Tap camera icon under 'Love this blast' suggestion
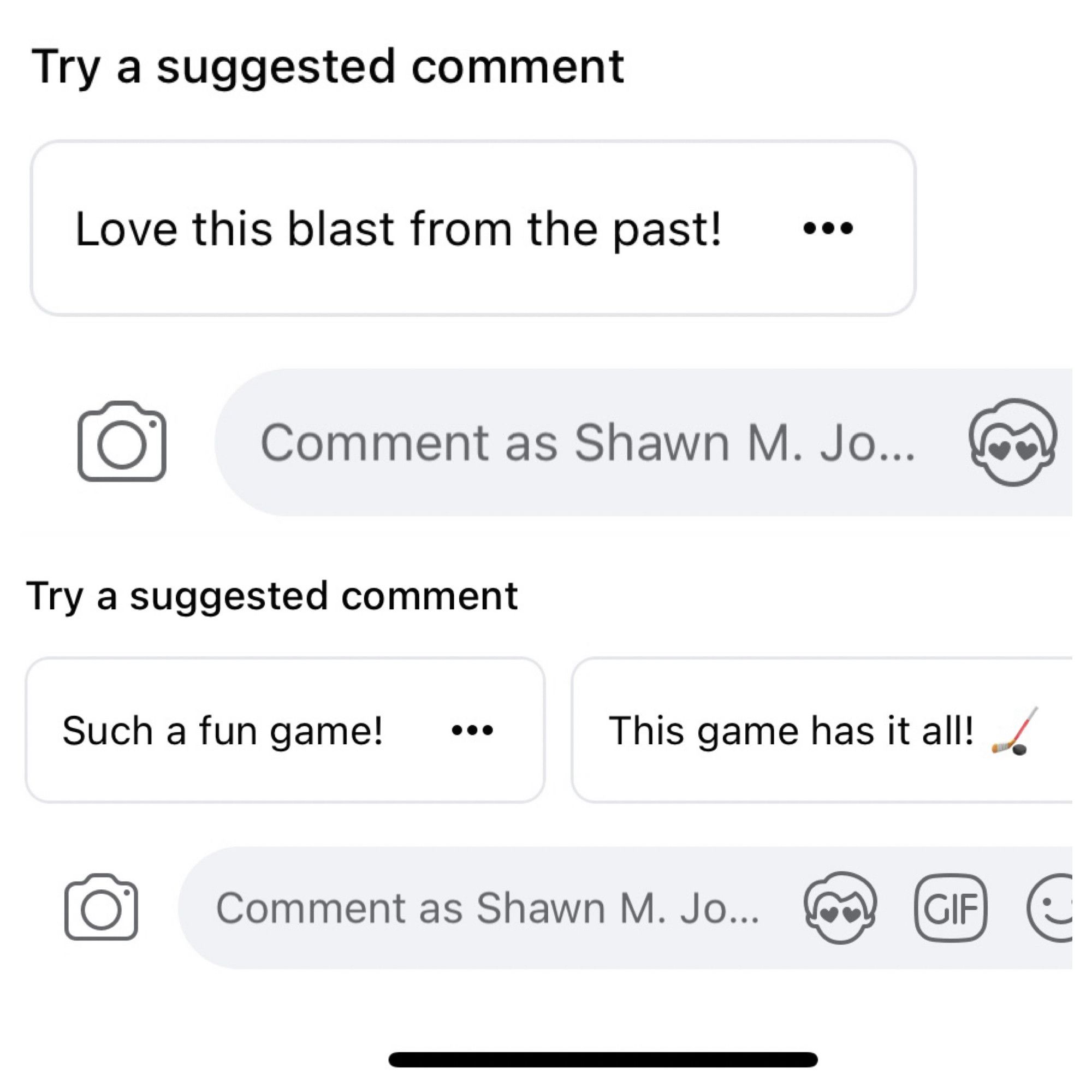 pyautogui.click(x=122, y=442)
